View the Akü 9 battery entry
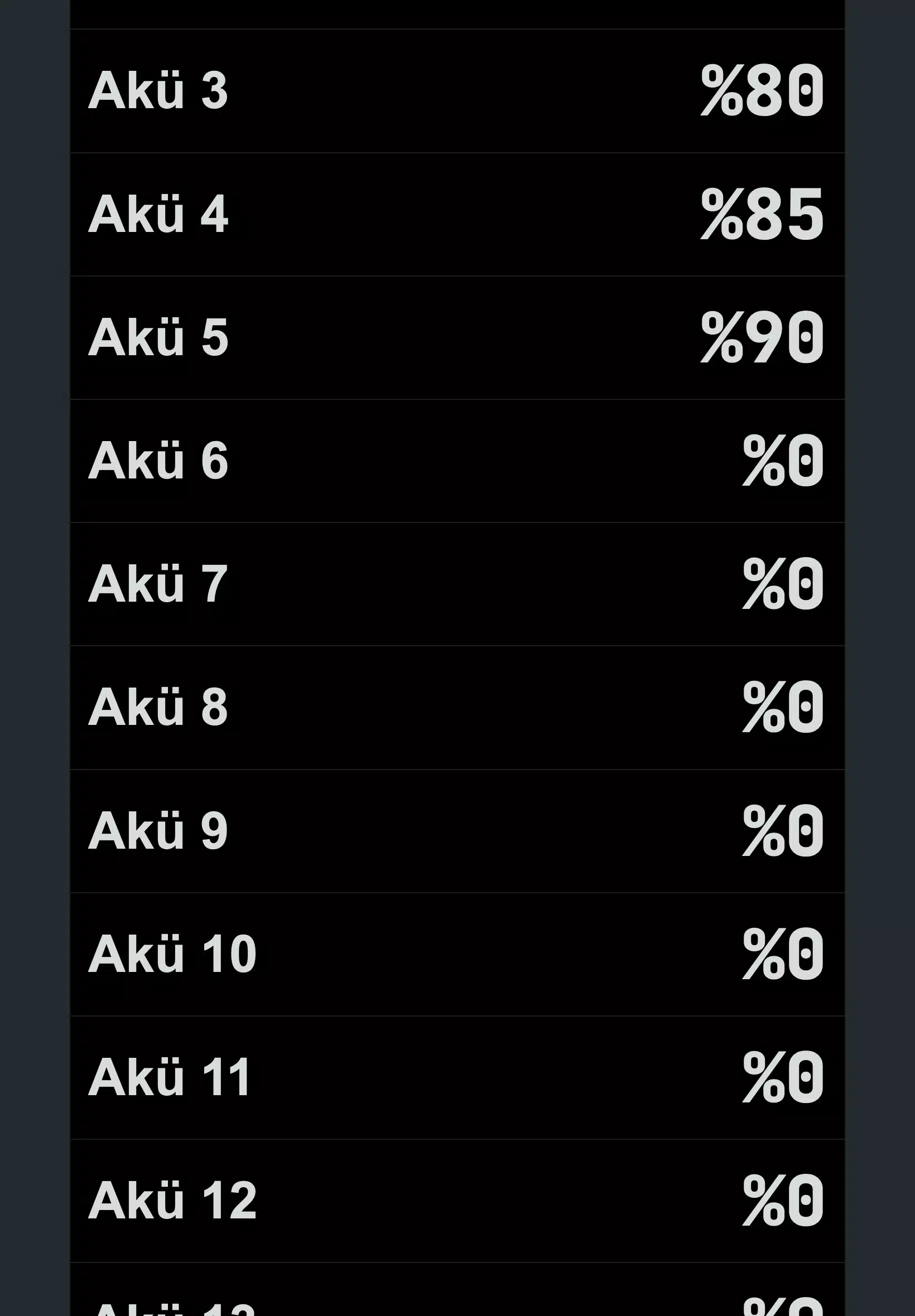Screen dimensions: 915x1316 tap(457, 831)
